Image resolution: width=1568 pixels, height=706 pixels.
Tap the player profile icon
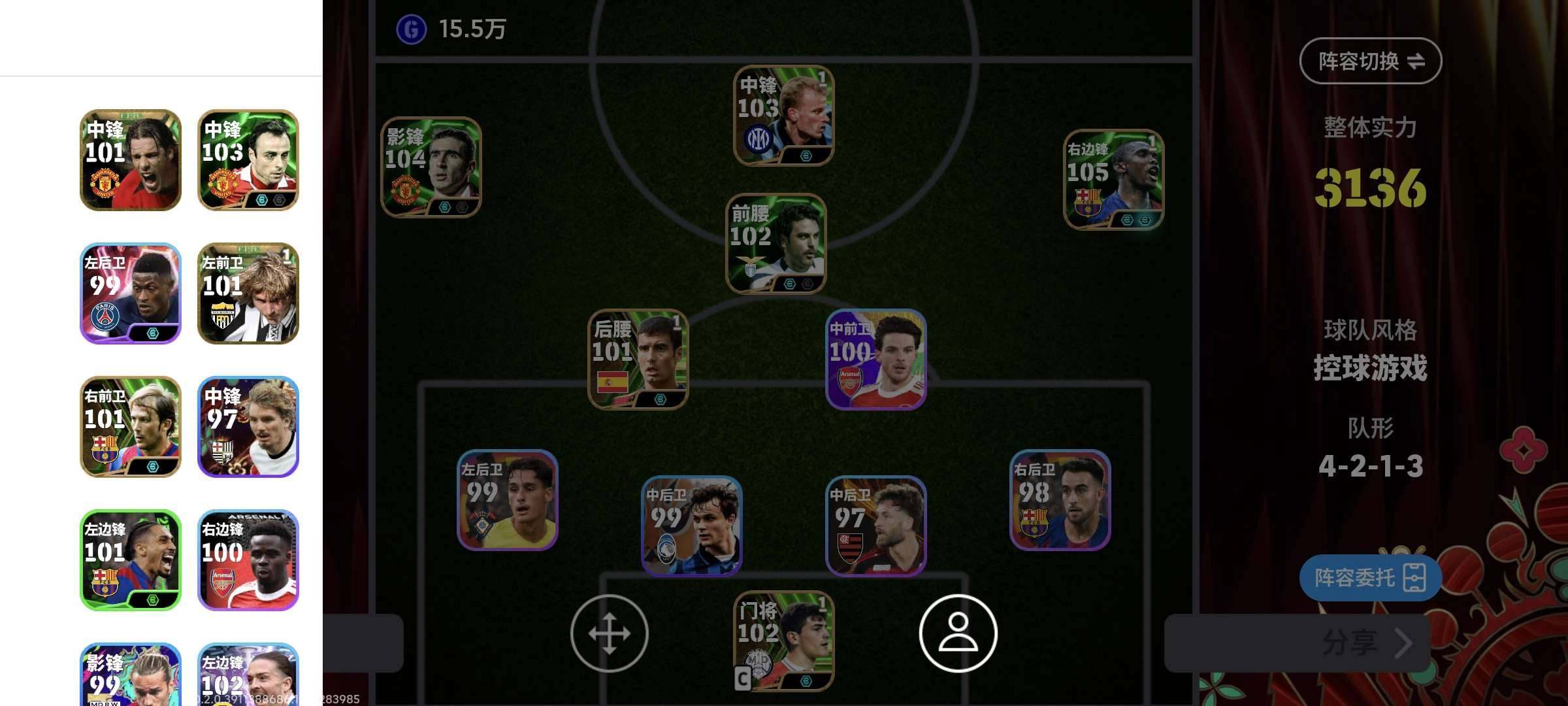(x=958, y=633)
